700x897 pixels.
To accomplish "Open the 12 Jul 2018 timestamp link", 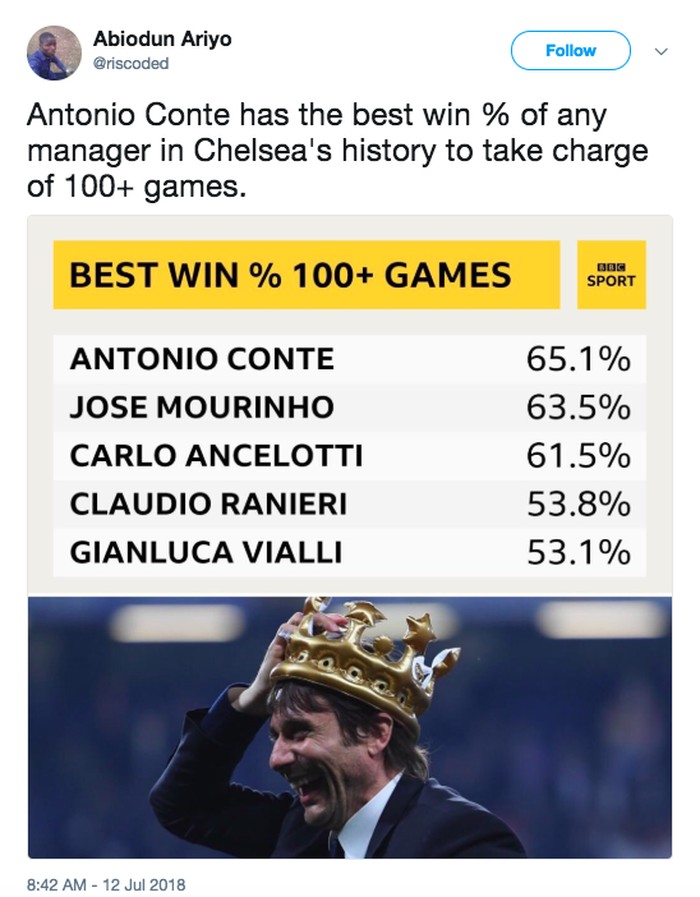I will point(106,884).
